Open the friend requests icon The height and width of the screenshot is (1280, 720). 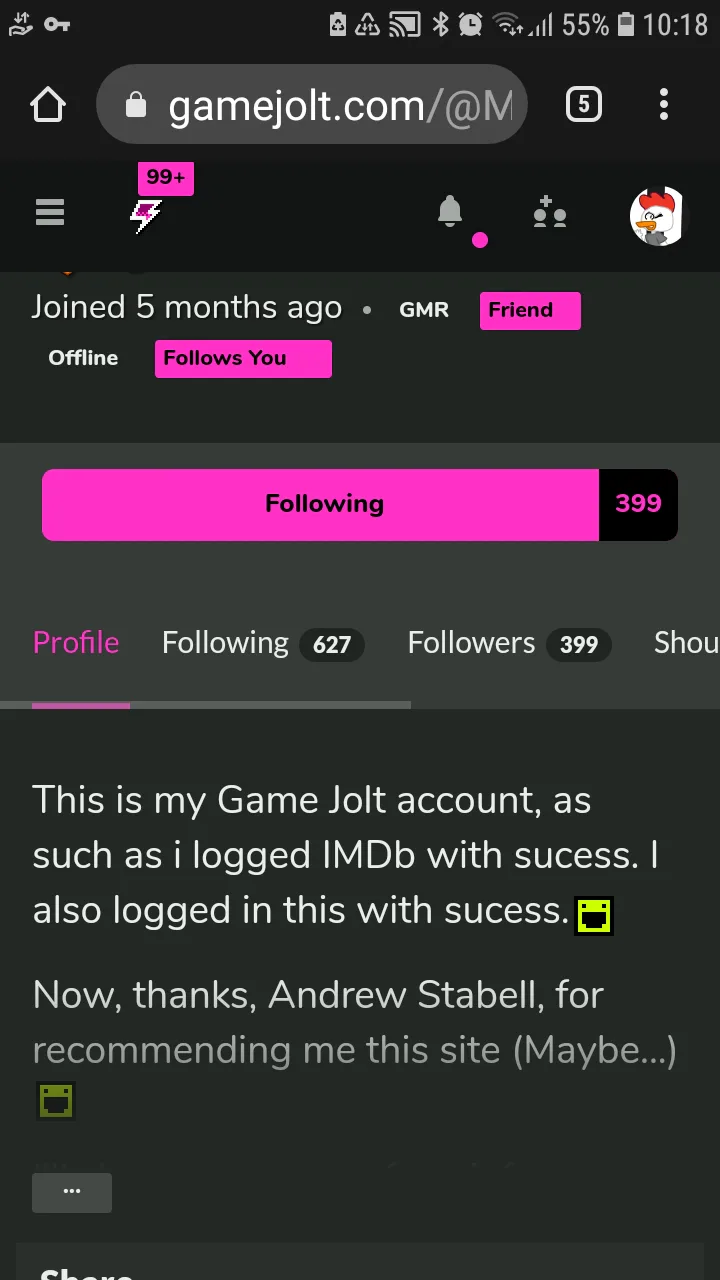(x=550, y=212)
